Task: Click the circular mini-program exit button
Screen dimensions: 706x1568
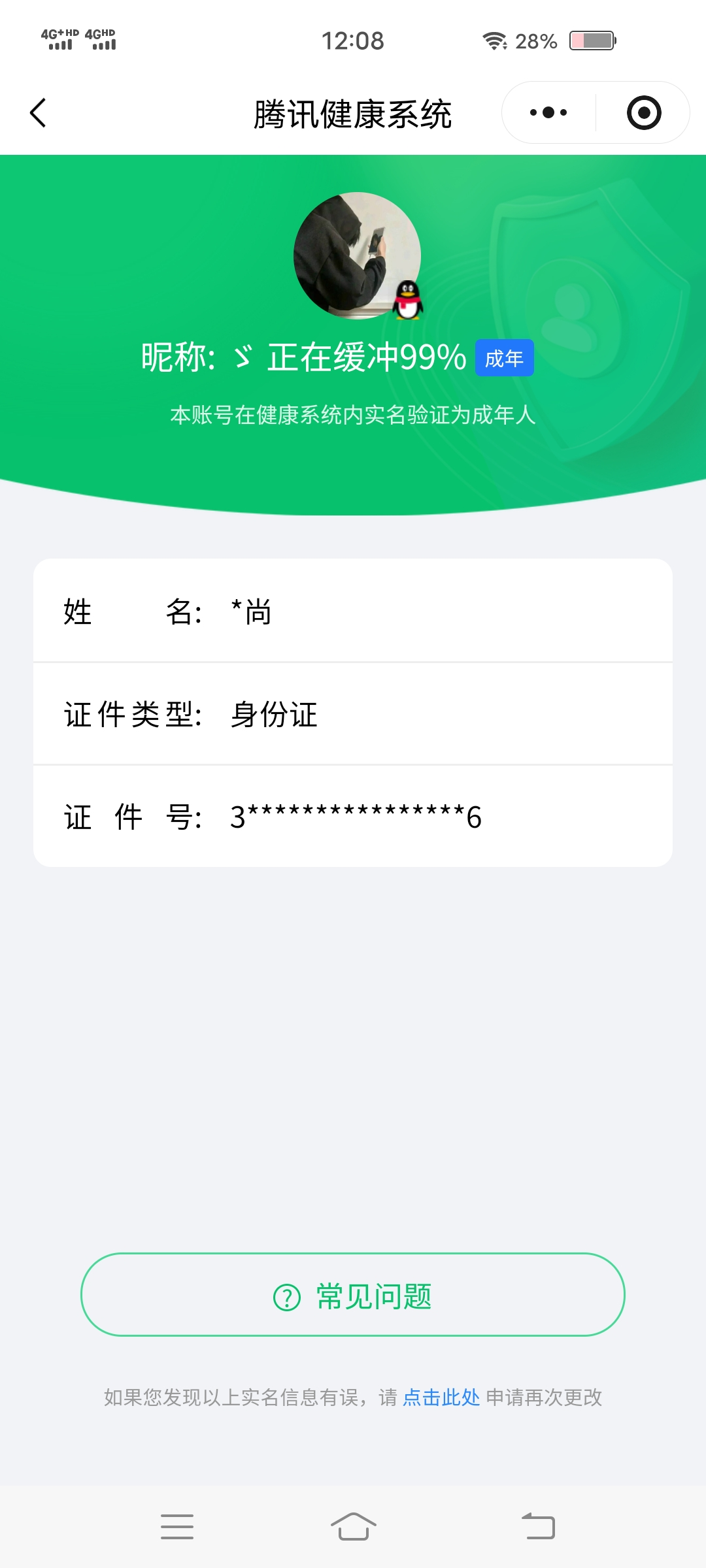Action: (x=644, y=112)
